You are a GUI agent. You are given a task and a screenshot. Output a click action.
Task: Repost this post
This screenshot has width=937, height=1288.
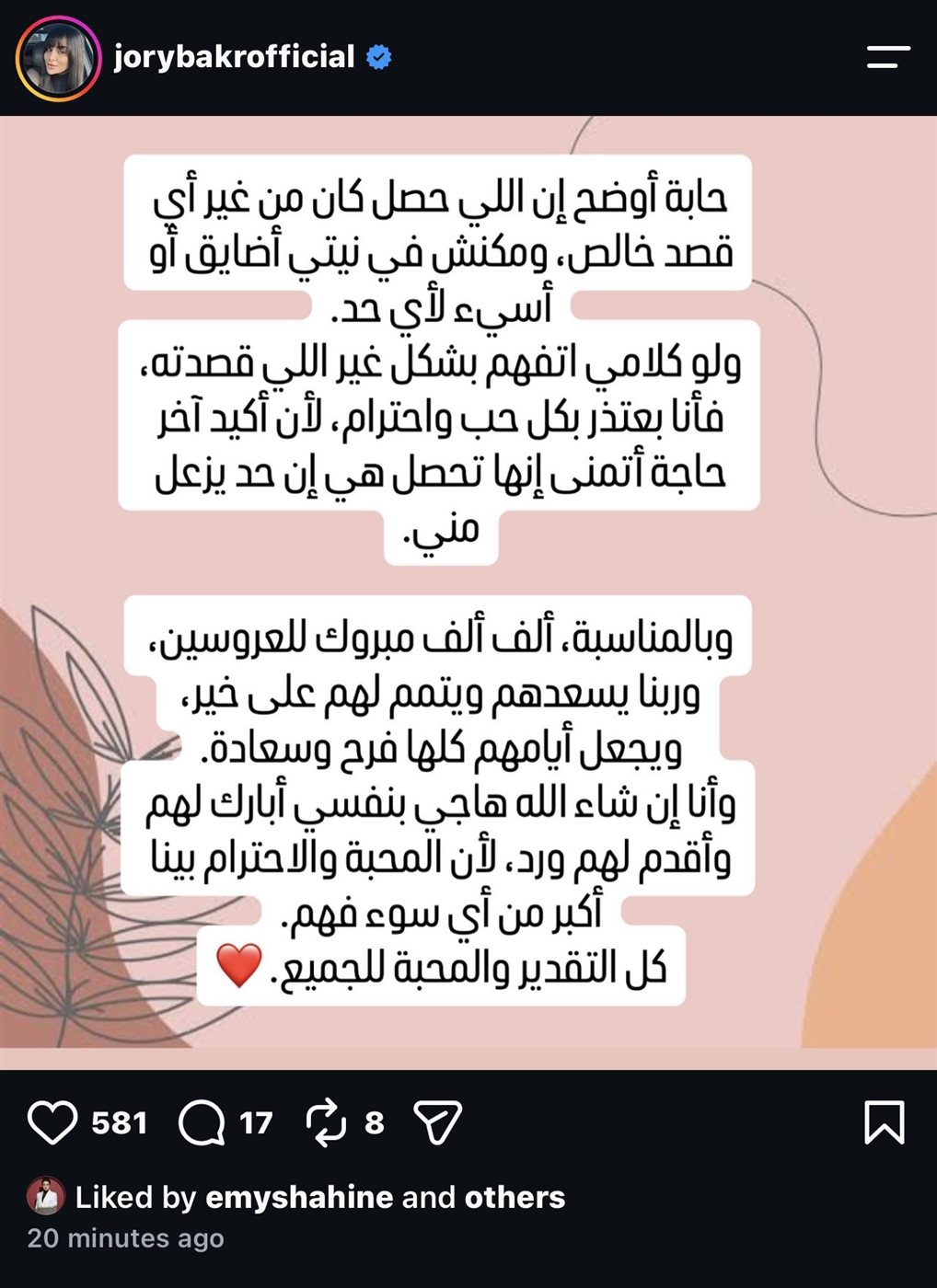(326, 1122)
